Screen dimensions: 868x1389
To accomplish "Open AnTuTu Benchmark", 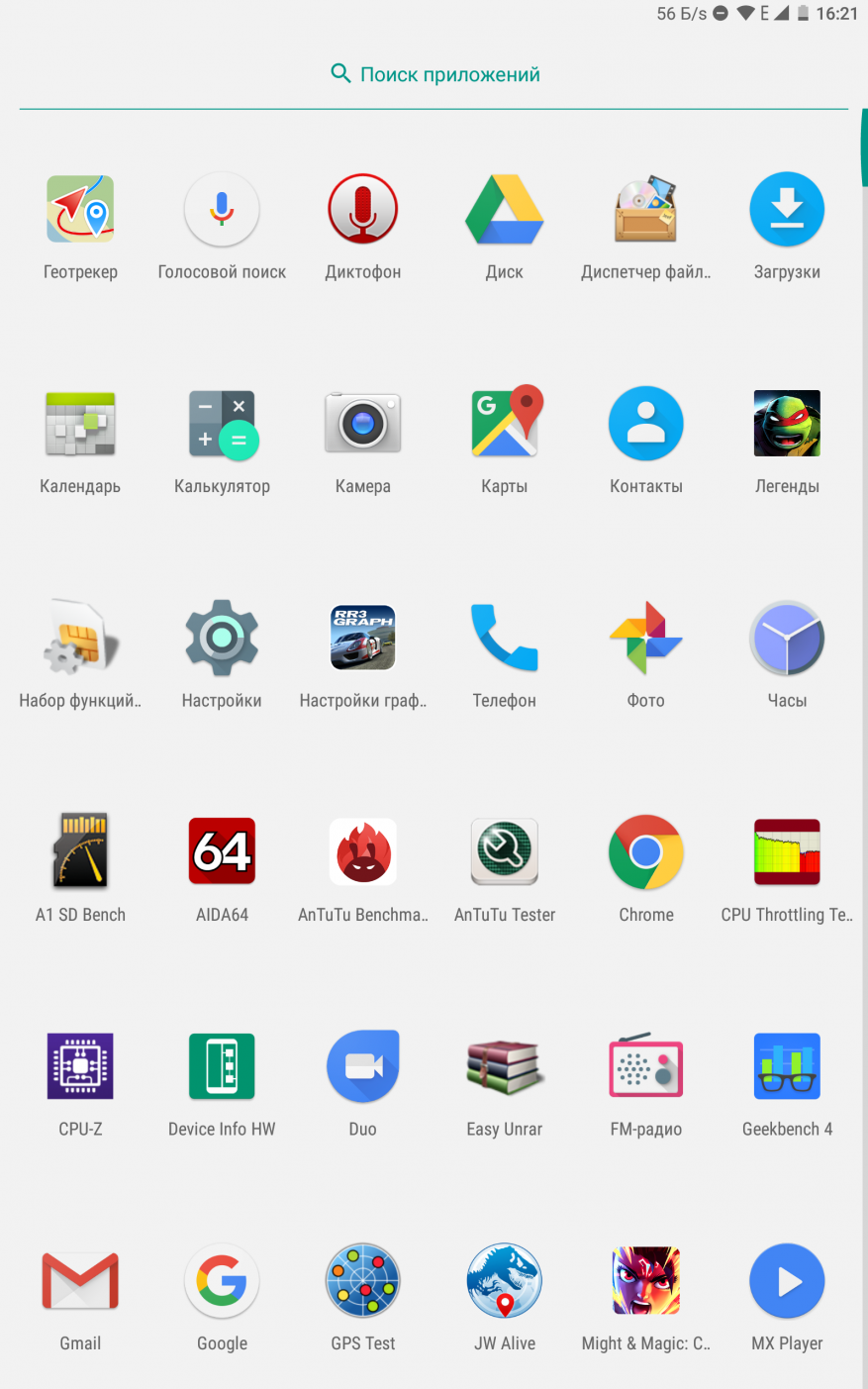I will click(363, 851).
